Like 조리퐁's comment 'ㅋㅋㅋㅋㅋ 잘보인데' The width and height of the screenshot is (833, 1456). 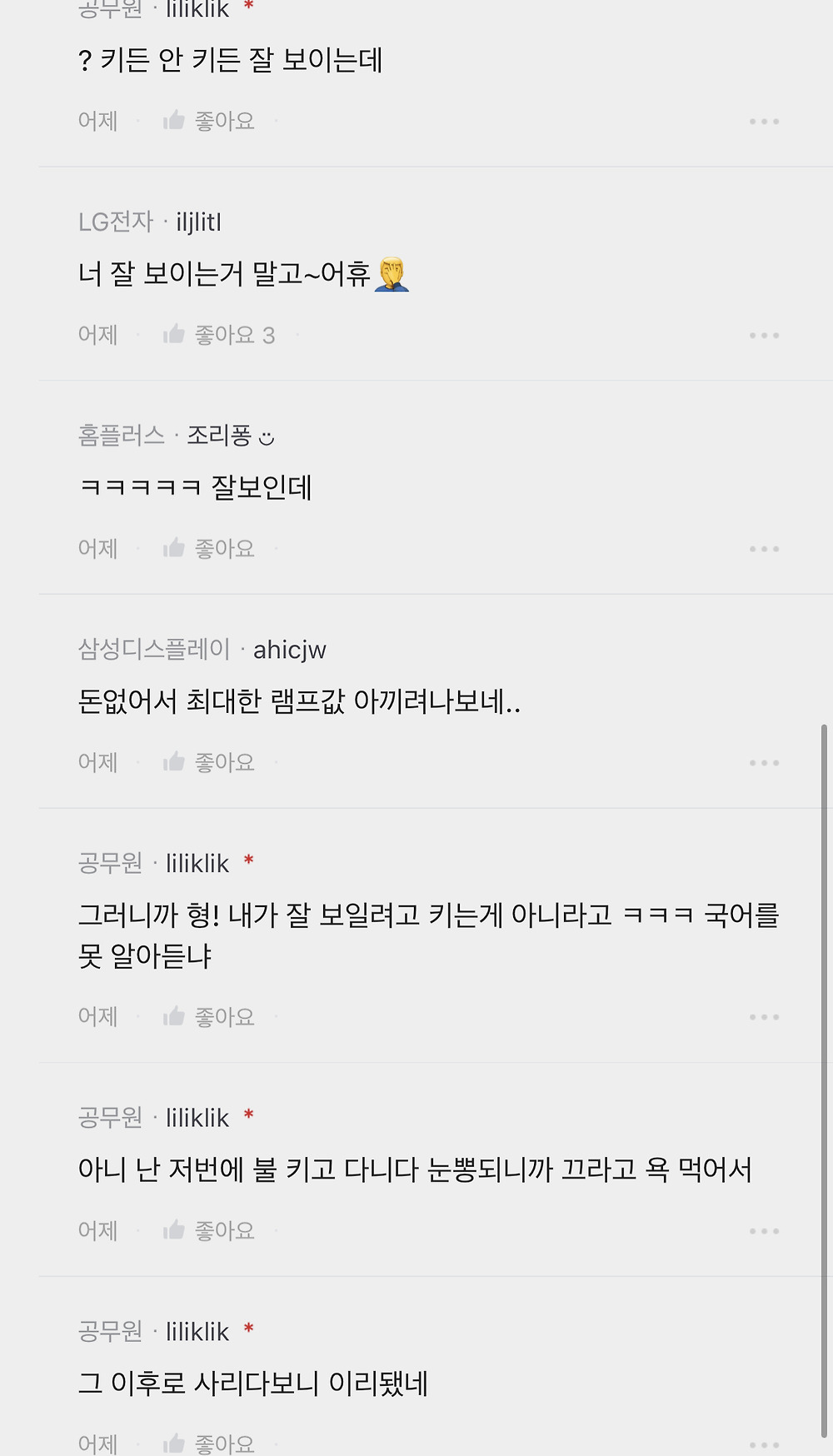[x=208, y=548]
